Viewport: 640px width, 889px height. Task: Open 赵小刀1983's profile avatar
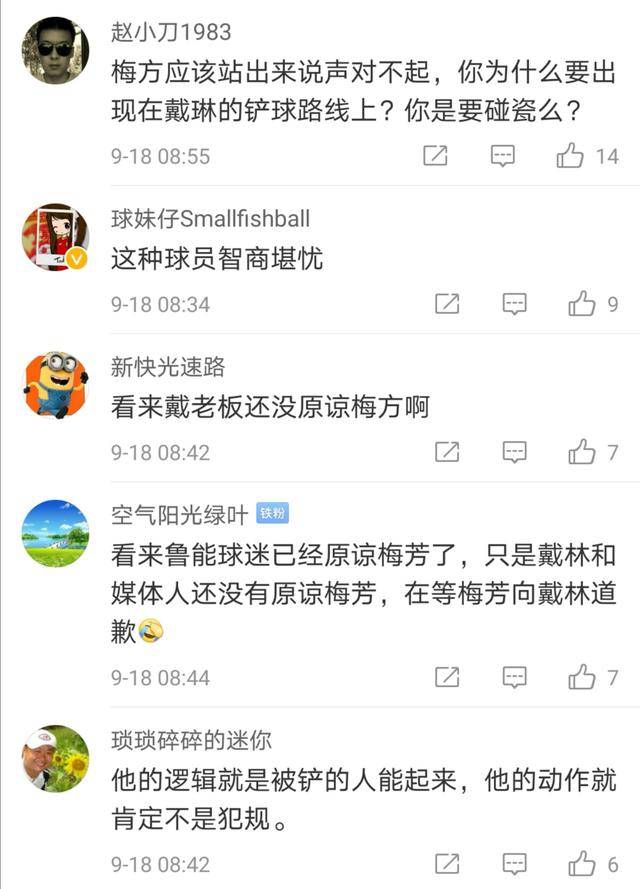56,50
